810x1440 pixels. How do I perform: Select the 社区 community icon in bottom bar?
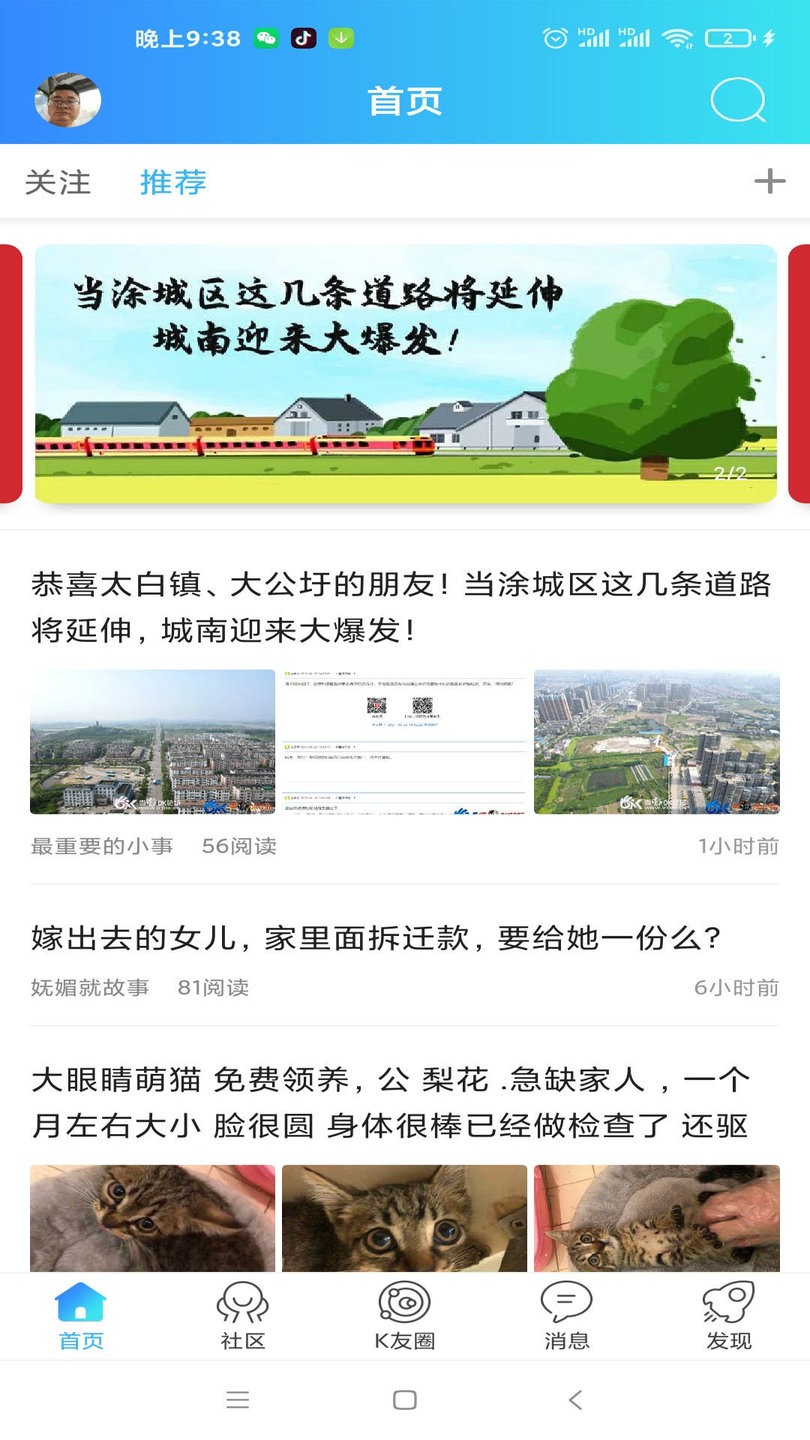[242, 1312]
